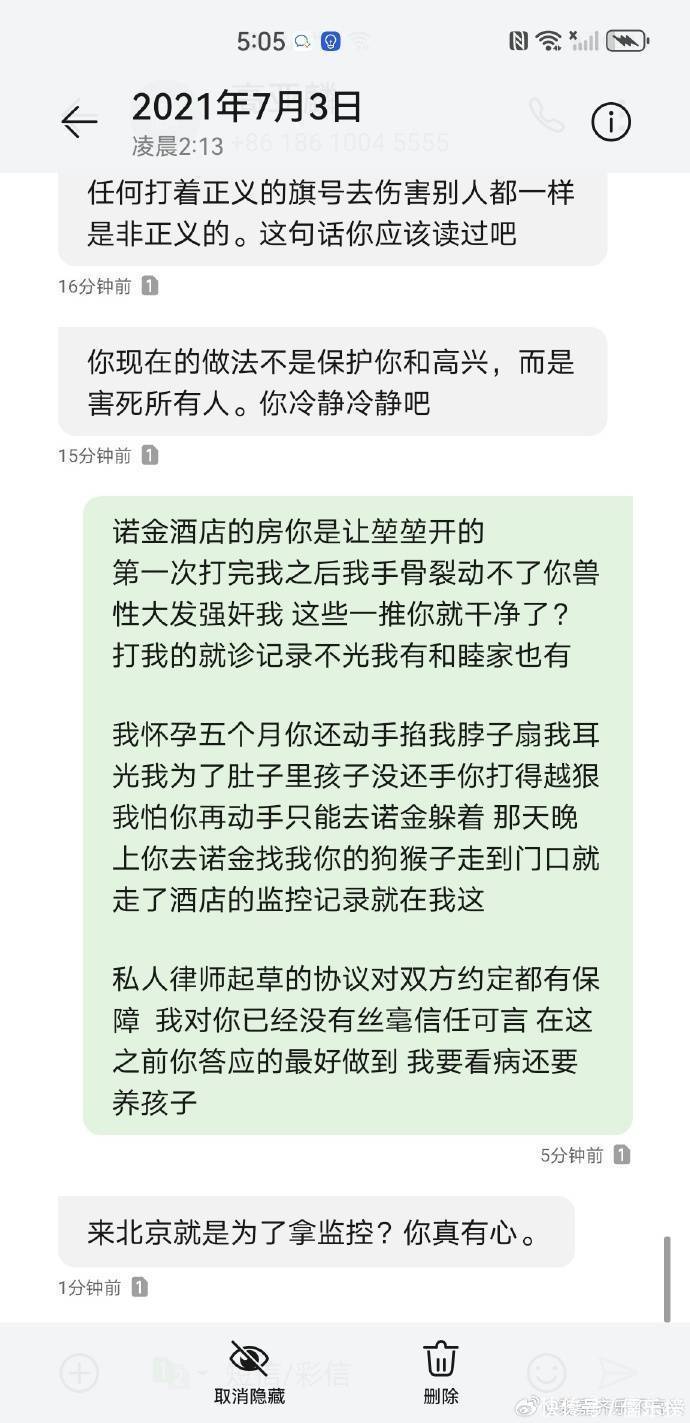Image resolution: width=690 pixels, height=1423 pixels.
Task: Go back from the photo viewer
Action: tap(79, 121)
